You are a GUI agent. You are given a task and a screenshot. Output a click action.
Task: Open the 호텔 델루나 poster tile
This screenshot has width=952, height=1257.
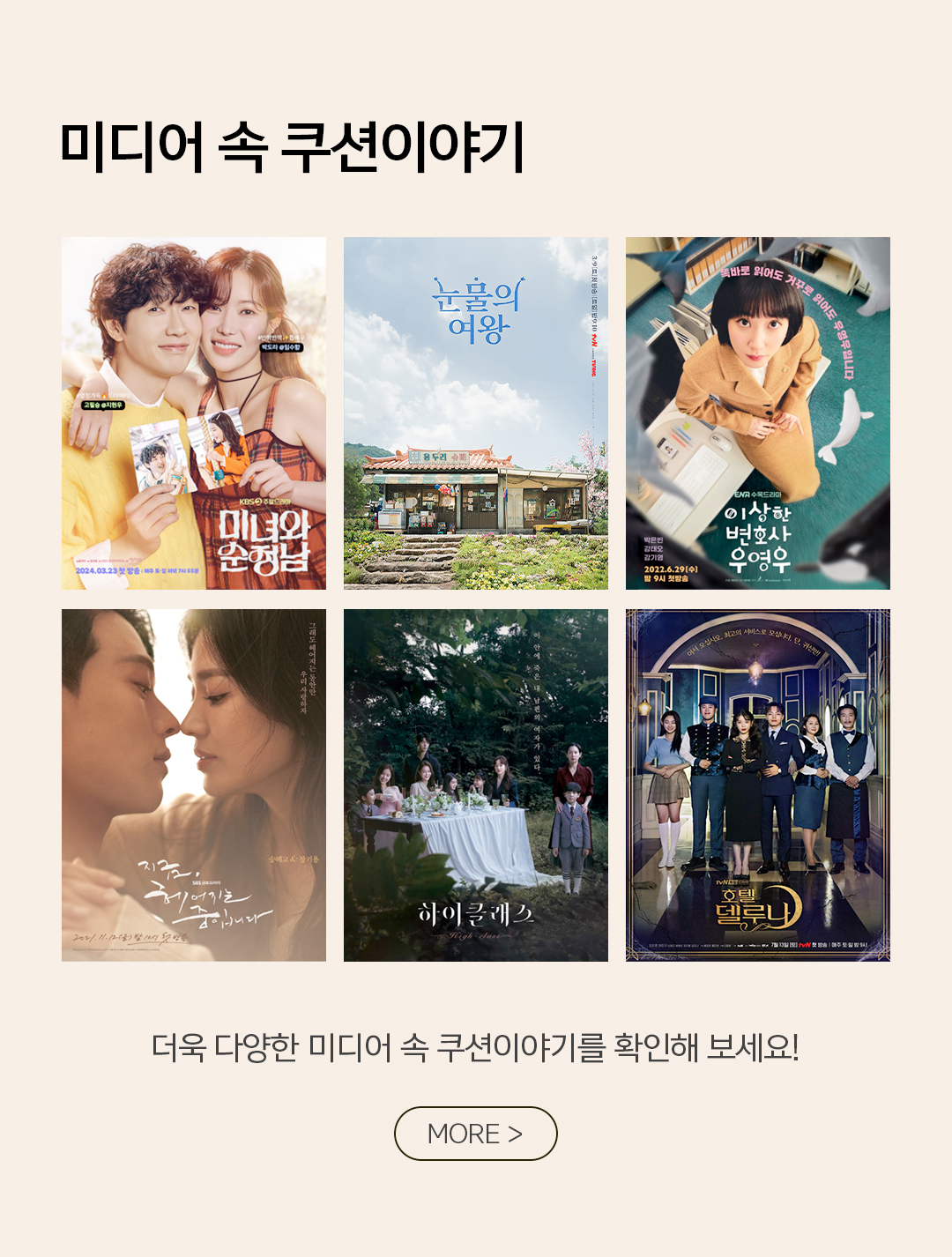pyautogui.click(x=758, y=785)
